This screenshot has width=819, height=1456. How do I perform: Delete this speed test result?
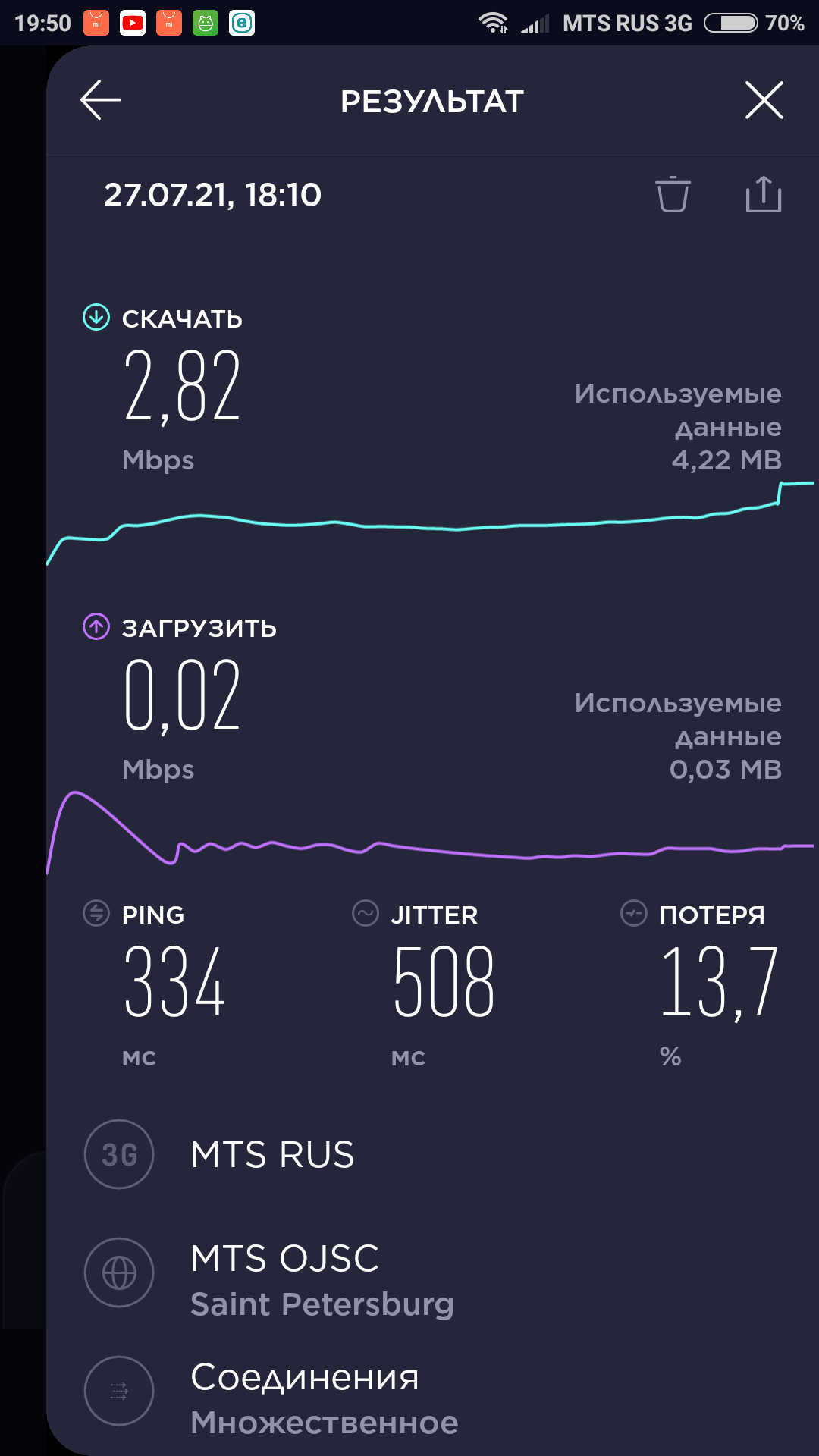pyautogui.click(x=673, y=194)
